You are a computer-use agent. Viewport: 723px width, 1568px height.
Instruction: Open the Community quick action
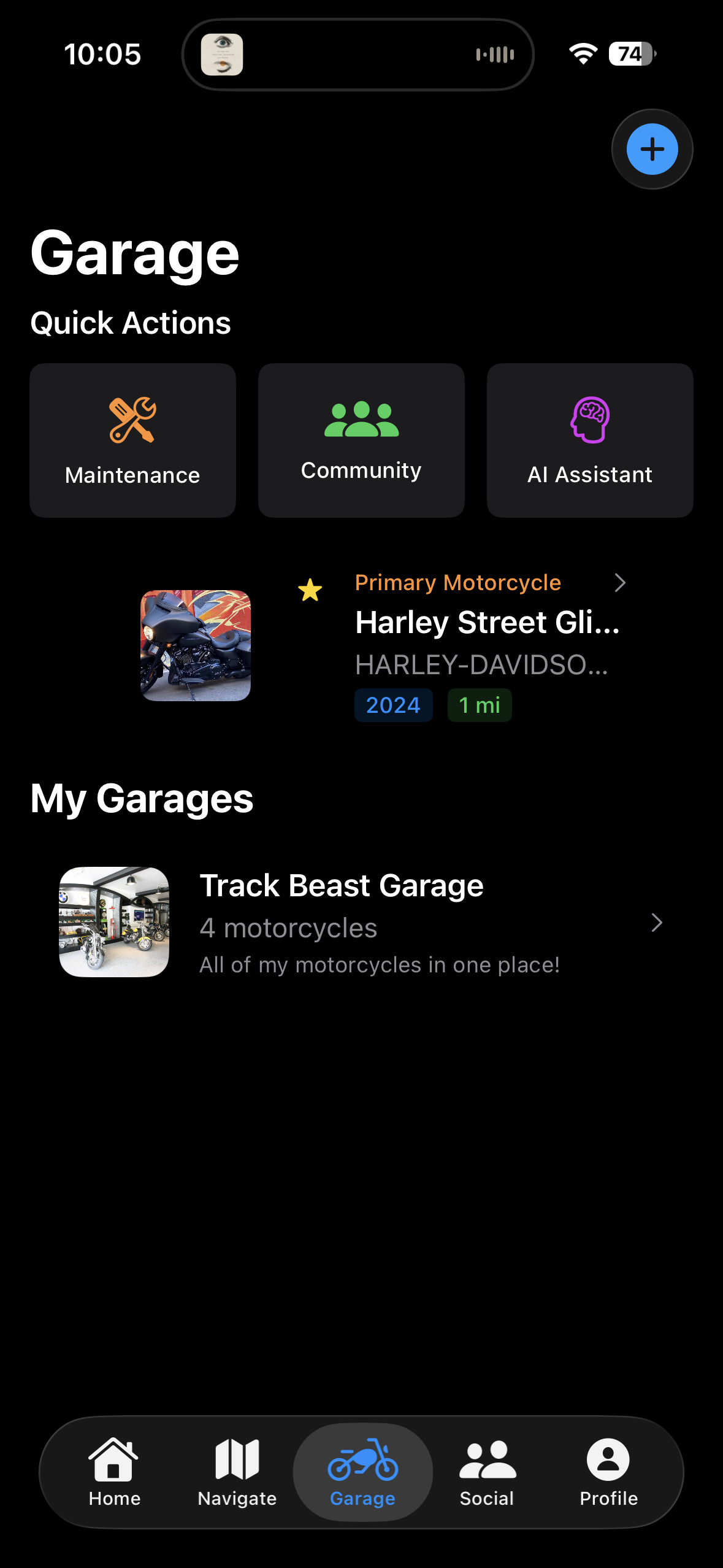361,439
